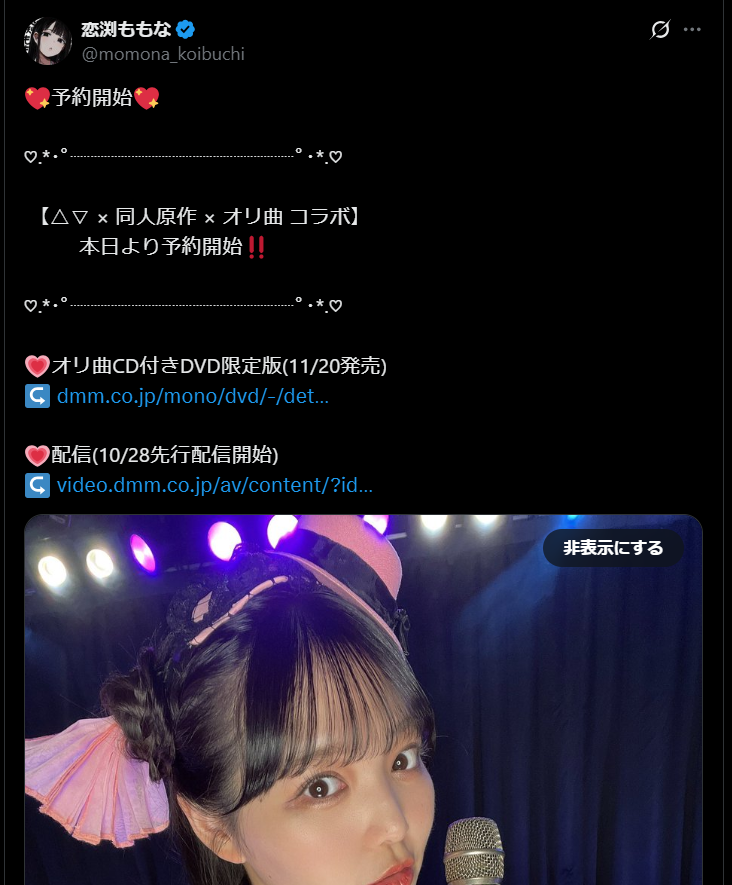Open the @momona_koibuchi profile link
This screenshot has width=732, height=885.
pyautogui.click(x=163, y=54)
